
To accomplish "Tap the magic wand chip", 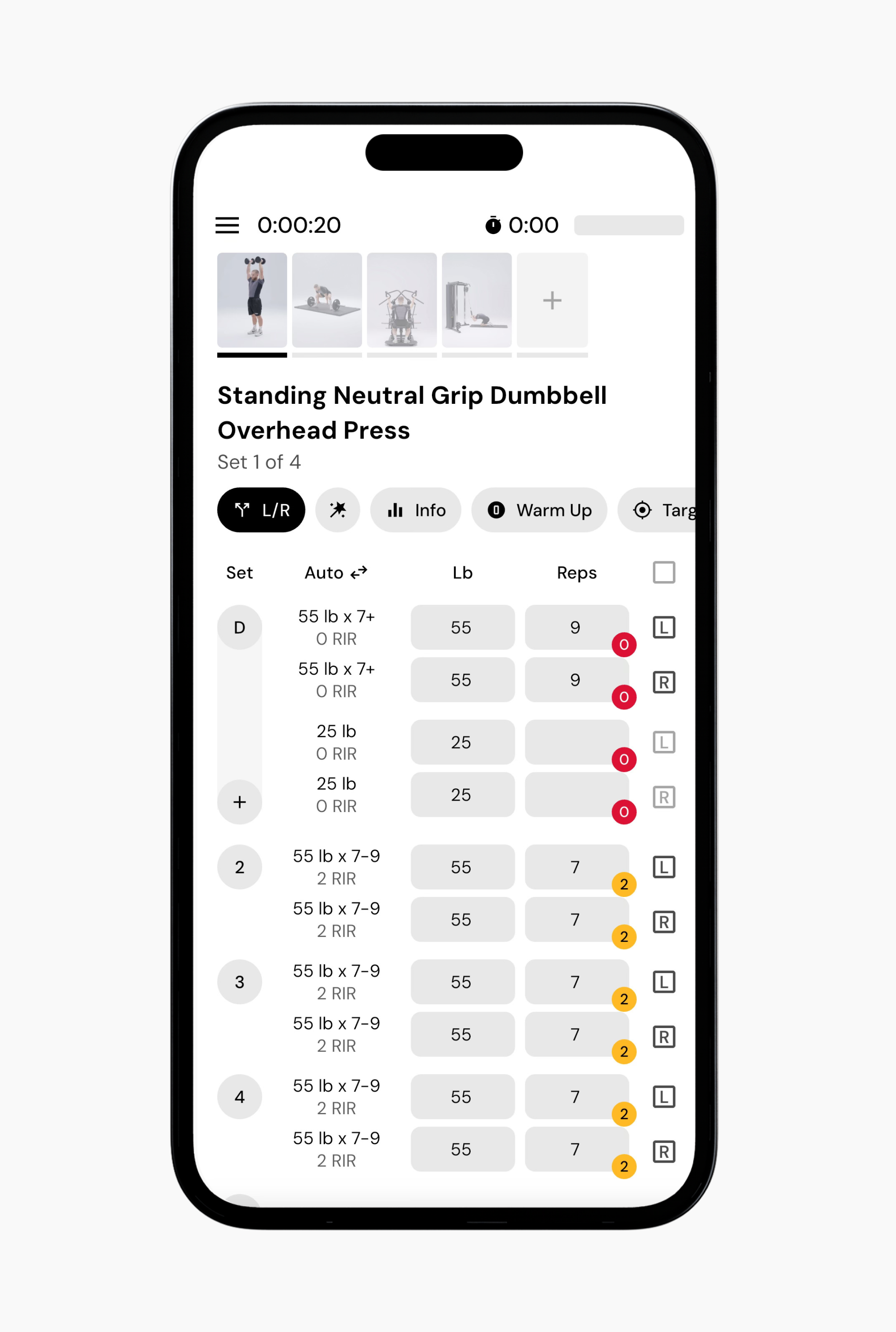I will click(x=338, y=510).
